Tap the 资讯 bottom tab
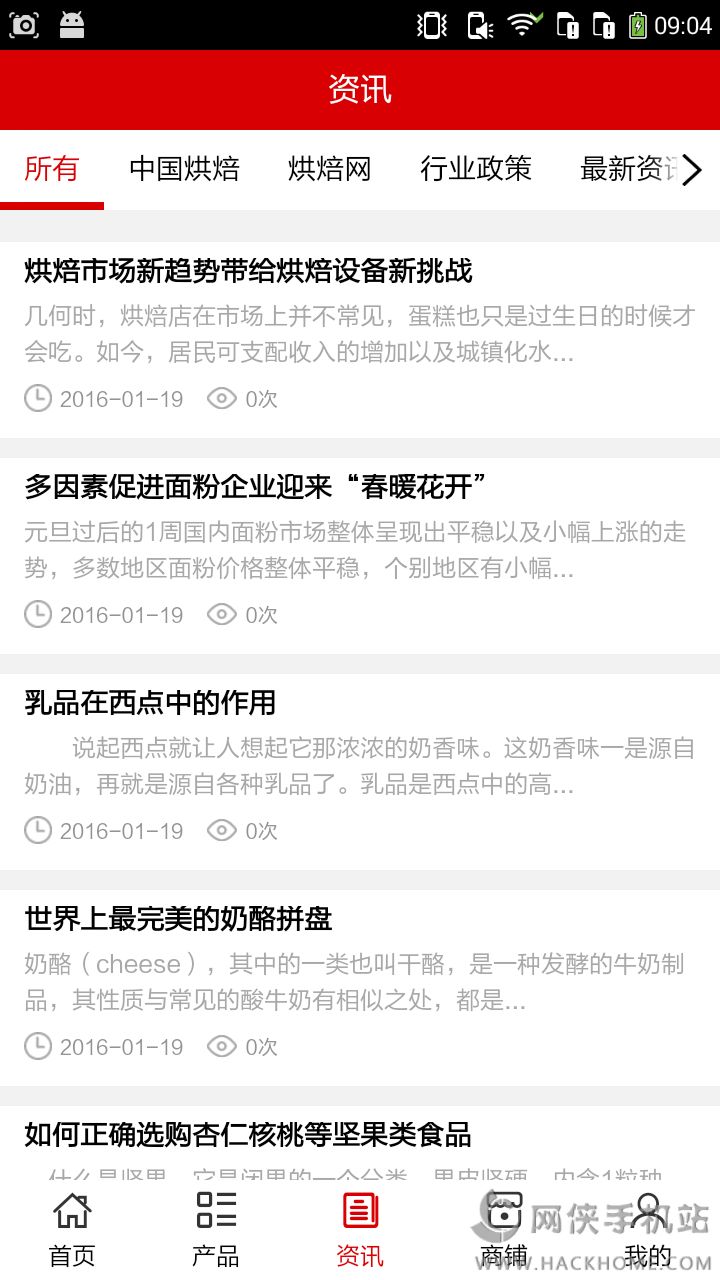Screen dimensions: 720x1280 360,1230
